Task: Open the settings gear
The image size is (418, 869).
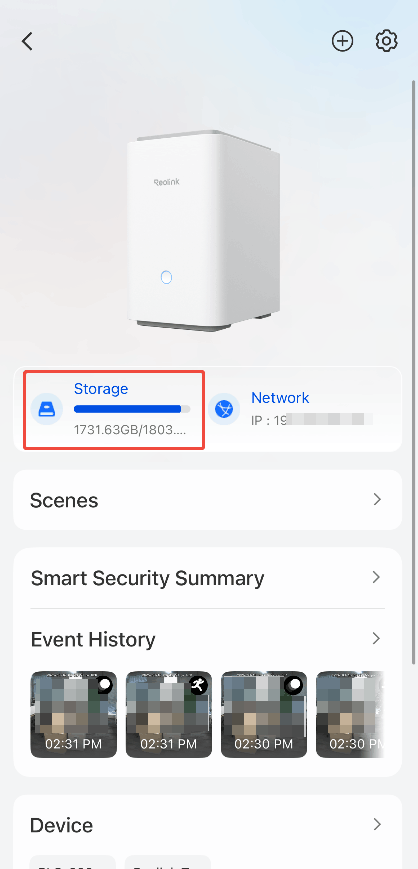Action: click(x=386, y=41)
